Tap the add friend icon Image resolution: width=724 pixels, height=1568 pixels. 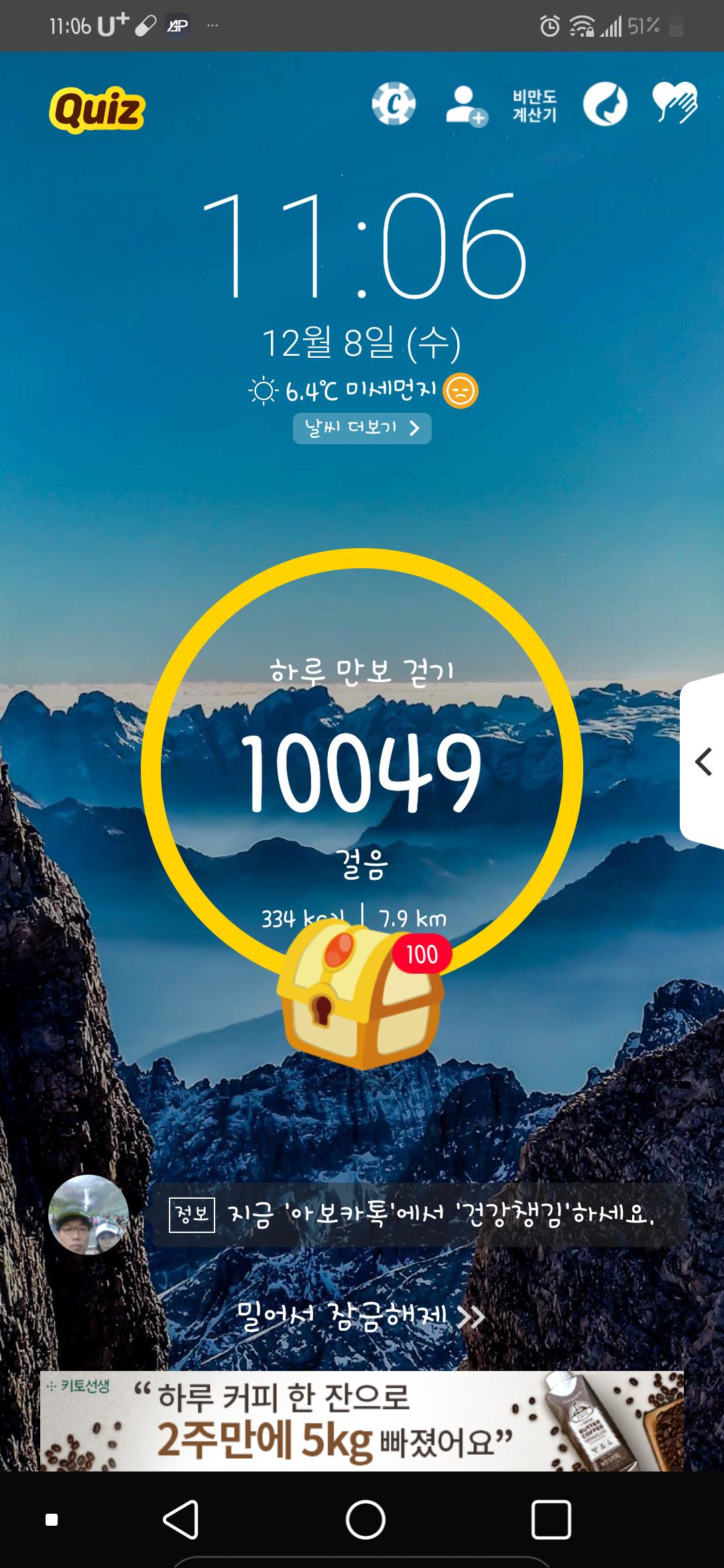[466, 106]
